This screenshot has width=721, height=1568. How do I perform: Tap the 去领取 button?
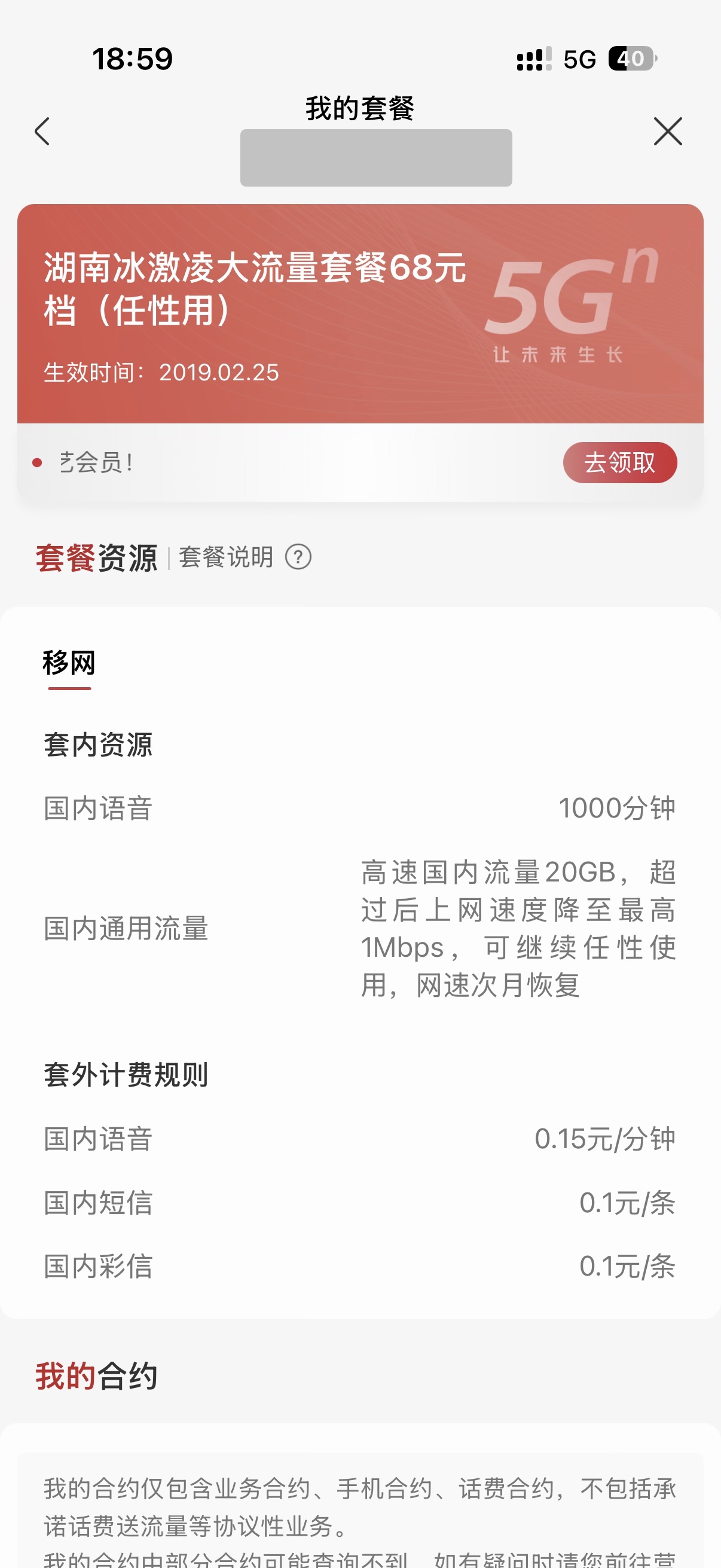point(619,463)
